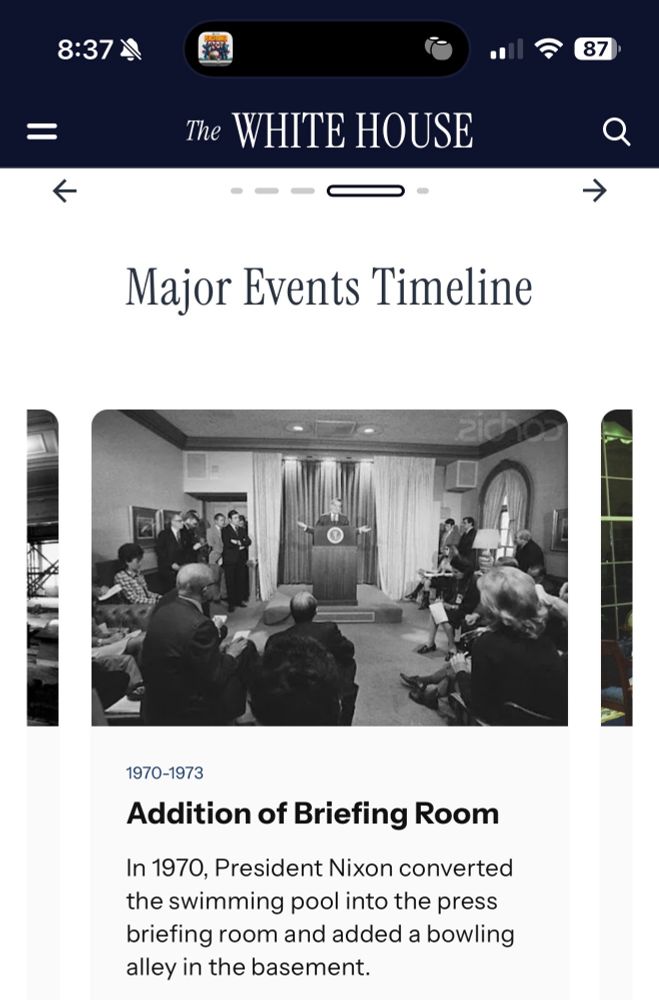Image resolution: width=659 pixels, height=1000 pixels.
Task: Open The White House home logo
Action: click(329, 131)
